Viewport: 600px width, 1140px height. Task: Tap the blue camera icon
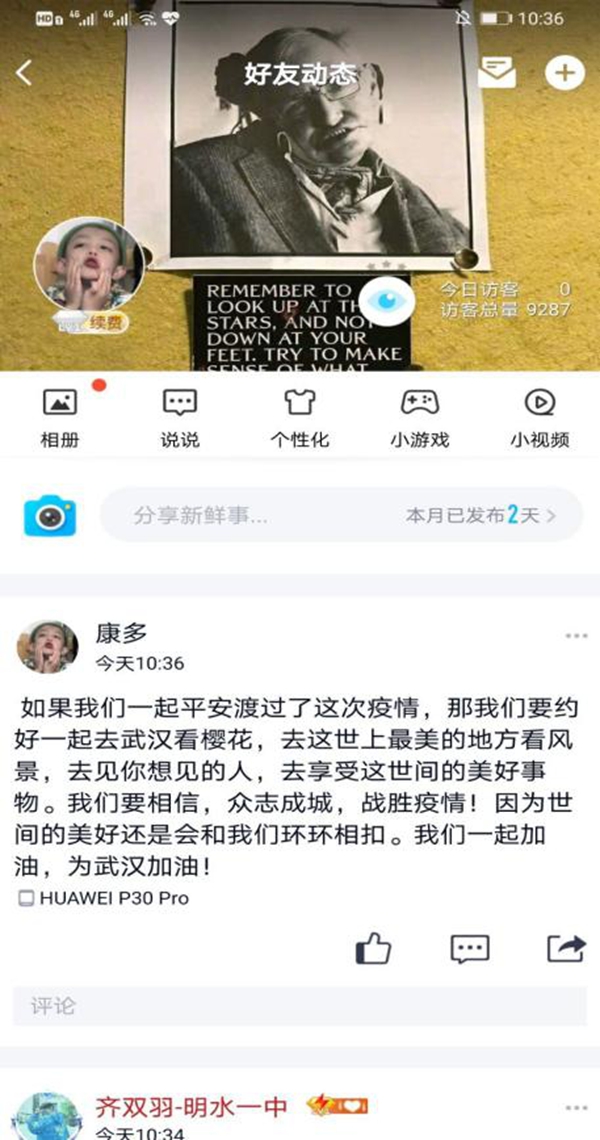[50, 516]
